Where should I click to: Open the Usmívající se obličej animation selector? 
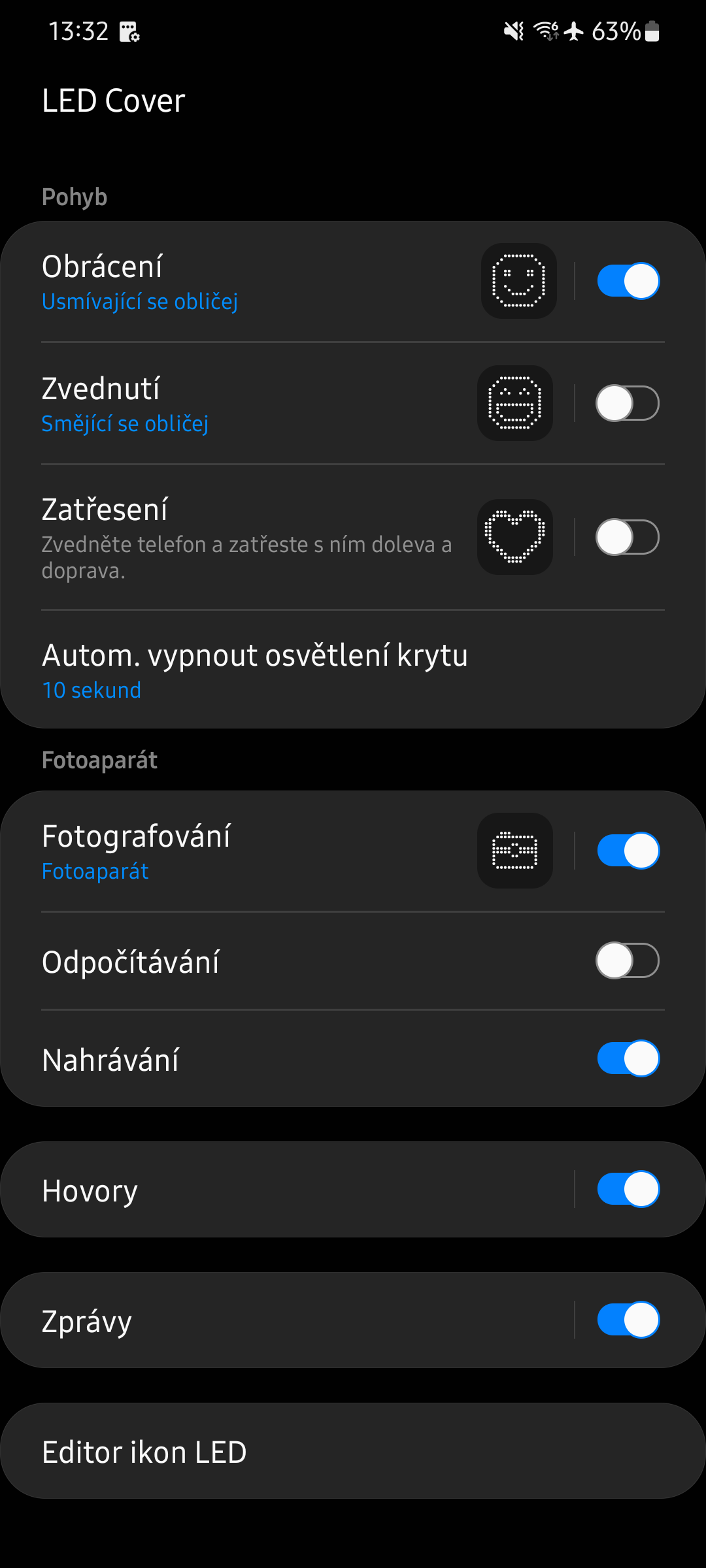pos(139,301)
